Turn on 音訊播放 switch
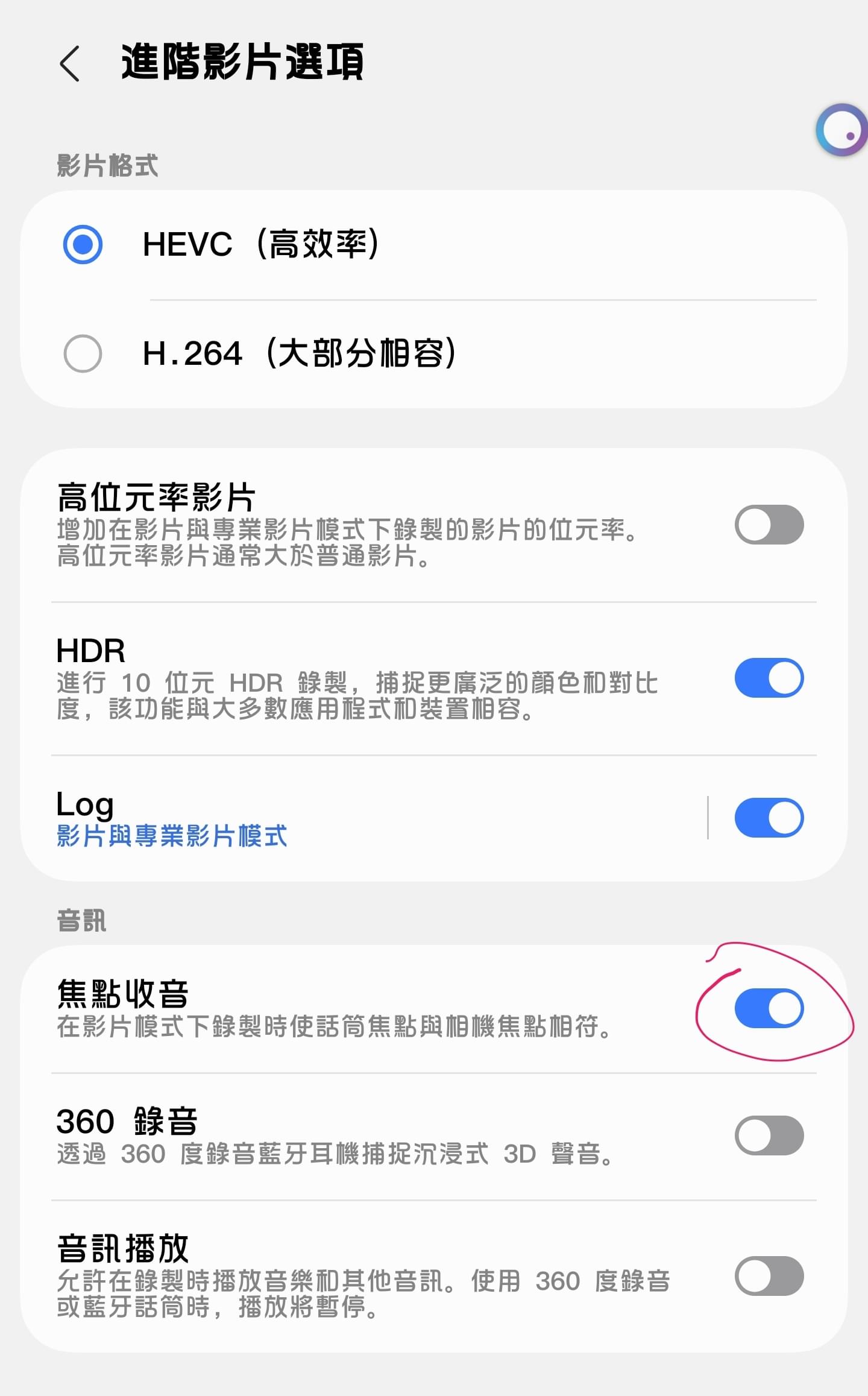 point(769,1276)
